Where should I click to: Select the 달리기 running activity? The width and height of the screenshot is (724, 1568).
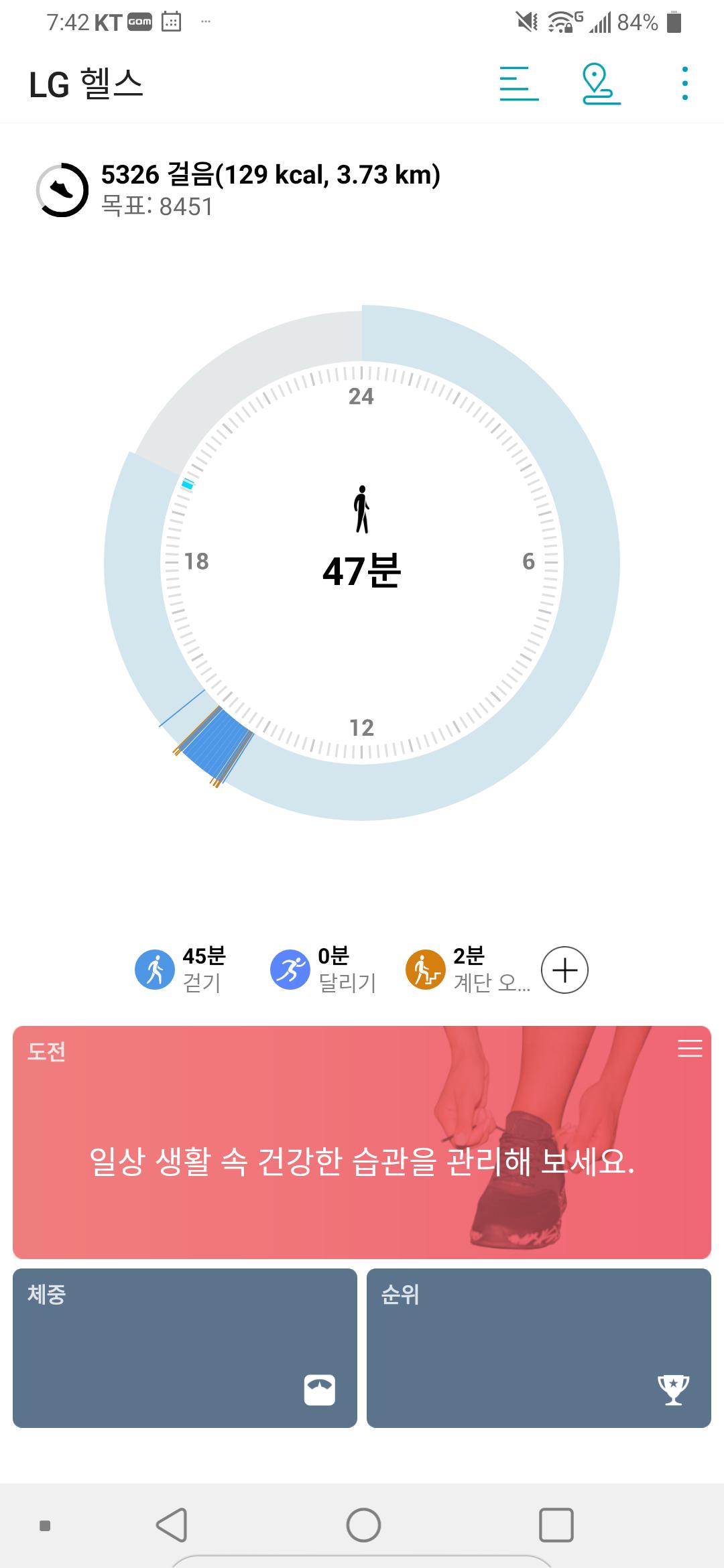pyautogui.click(x=323, y=970)
